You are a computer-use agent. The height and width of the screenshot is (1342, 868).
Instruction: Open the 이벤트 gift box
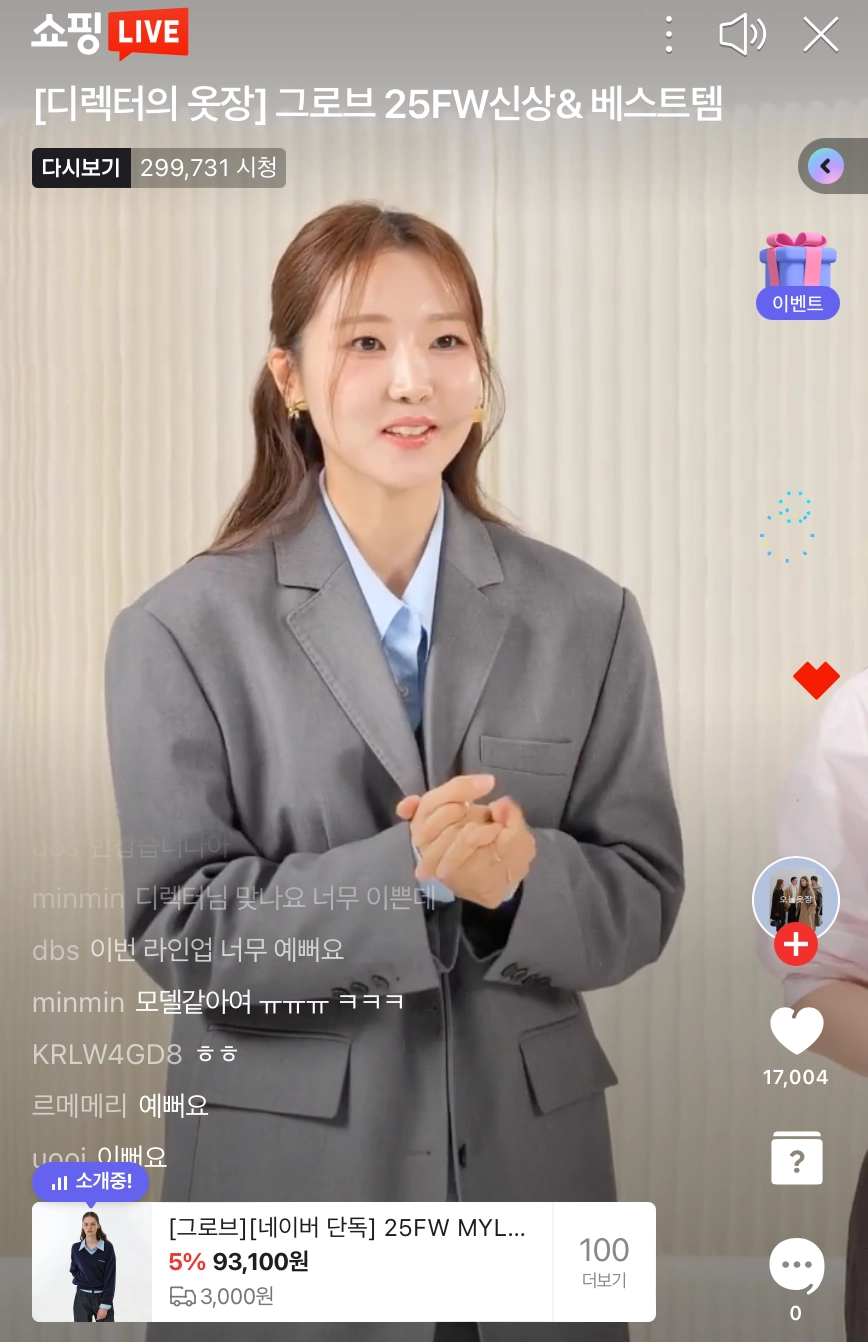(797, 275)
